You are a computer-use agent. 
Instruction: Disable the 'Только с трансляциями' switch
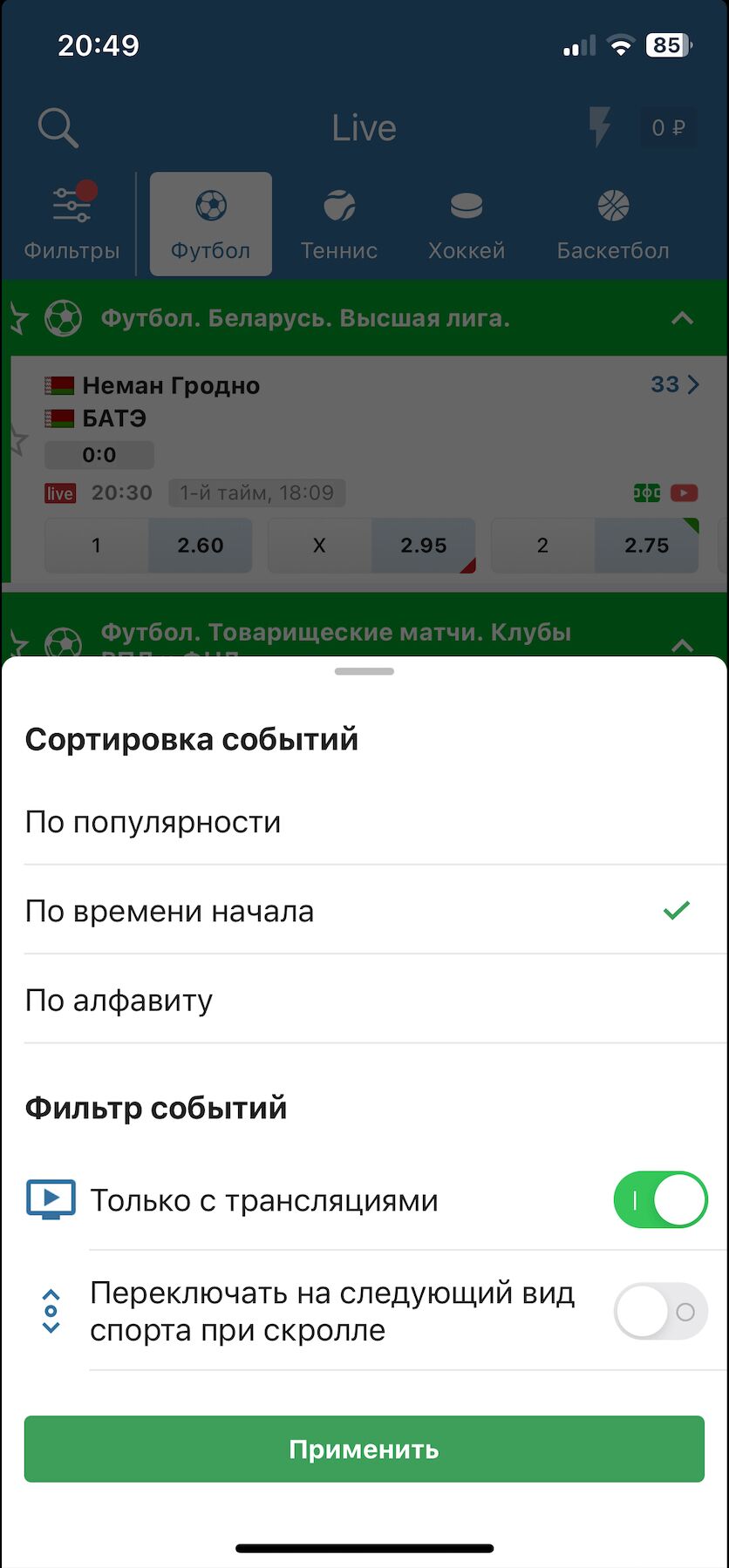coord(660,1200)
